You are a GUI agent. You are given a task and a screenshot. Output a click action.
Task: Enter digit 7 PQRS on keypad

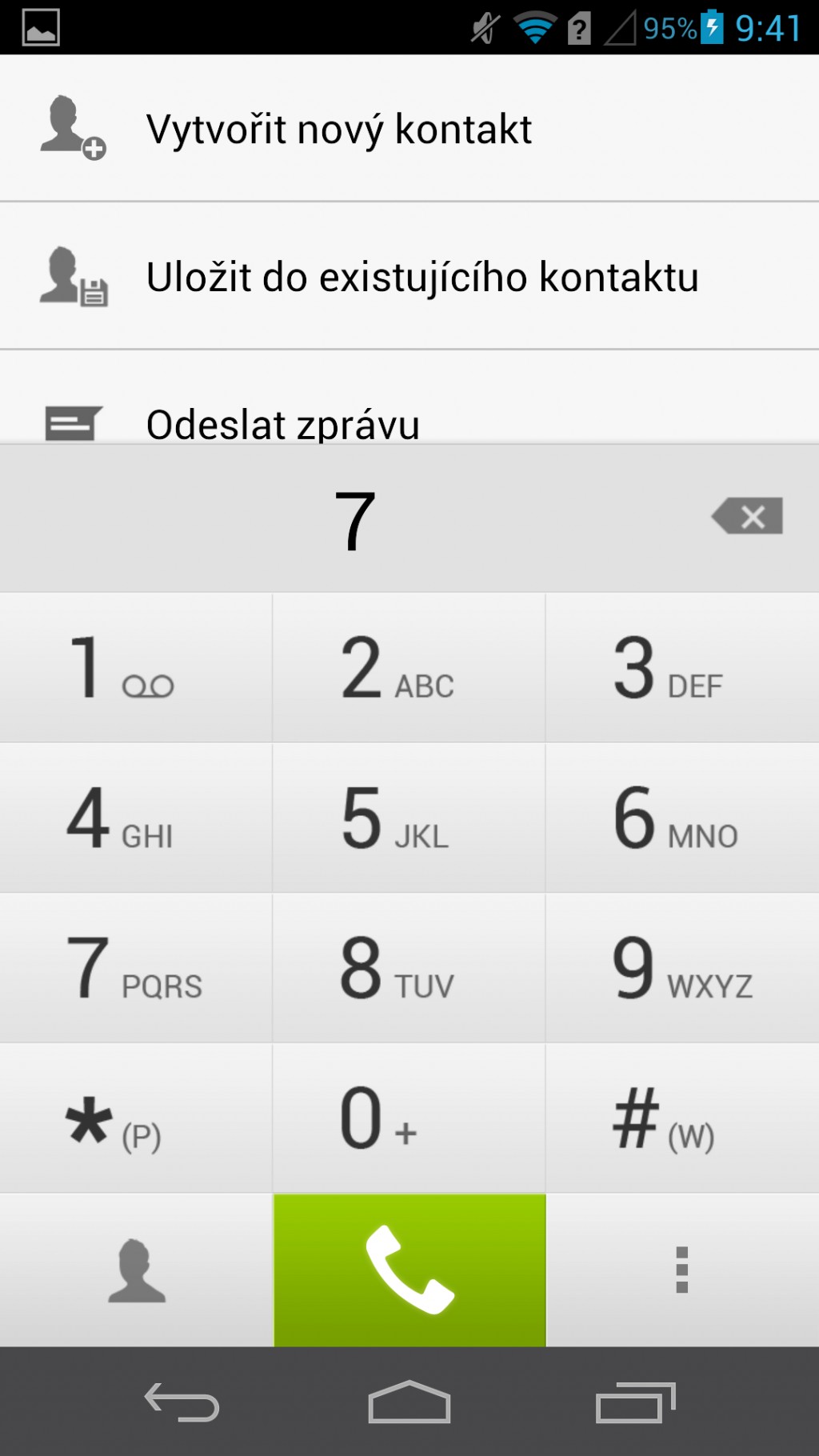click(x=136, y=968)
